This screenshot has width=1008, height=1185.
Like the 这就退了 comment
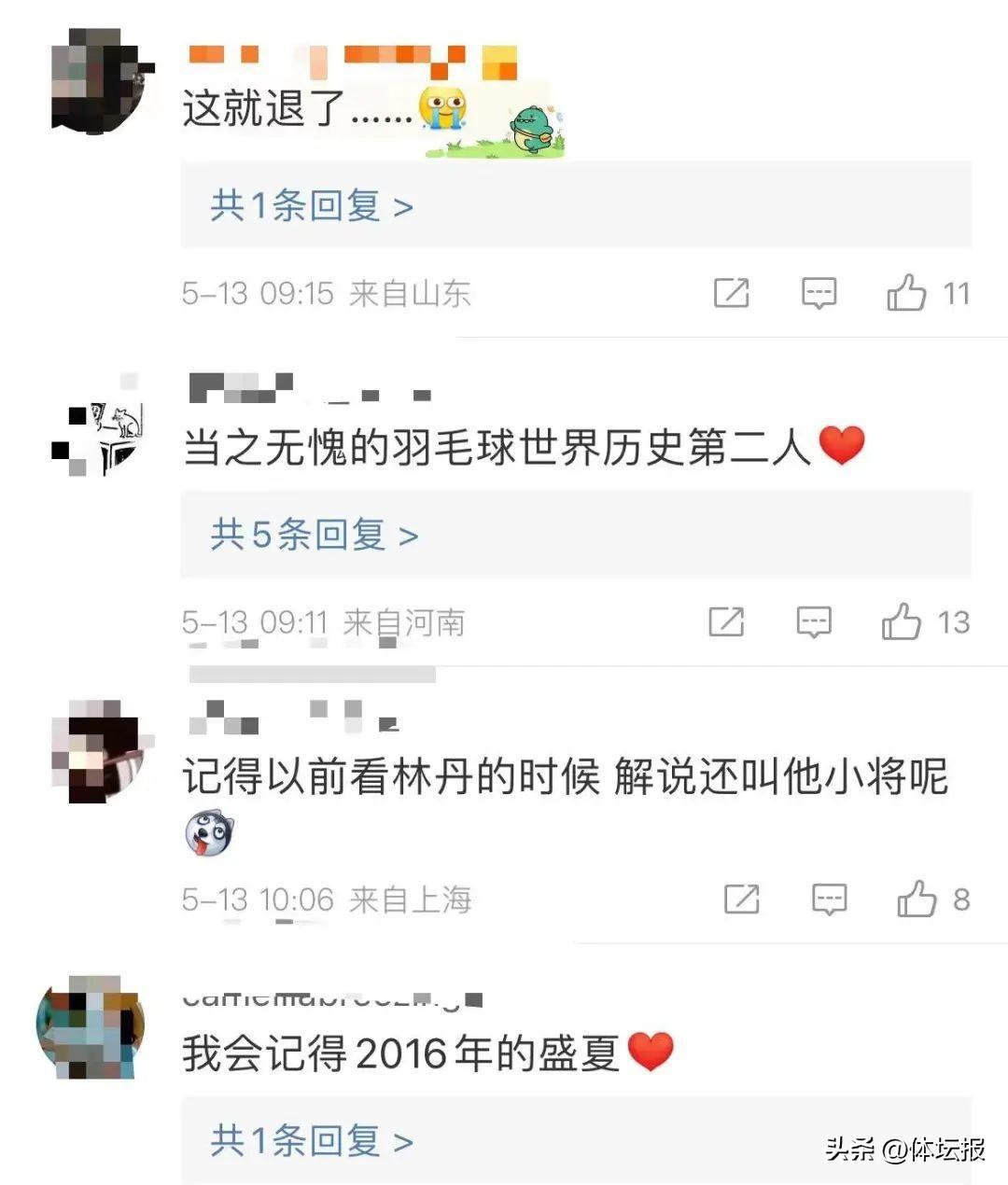pyautogui.click(x=906, y=293)
